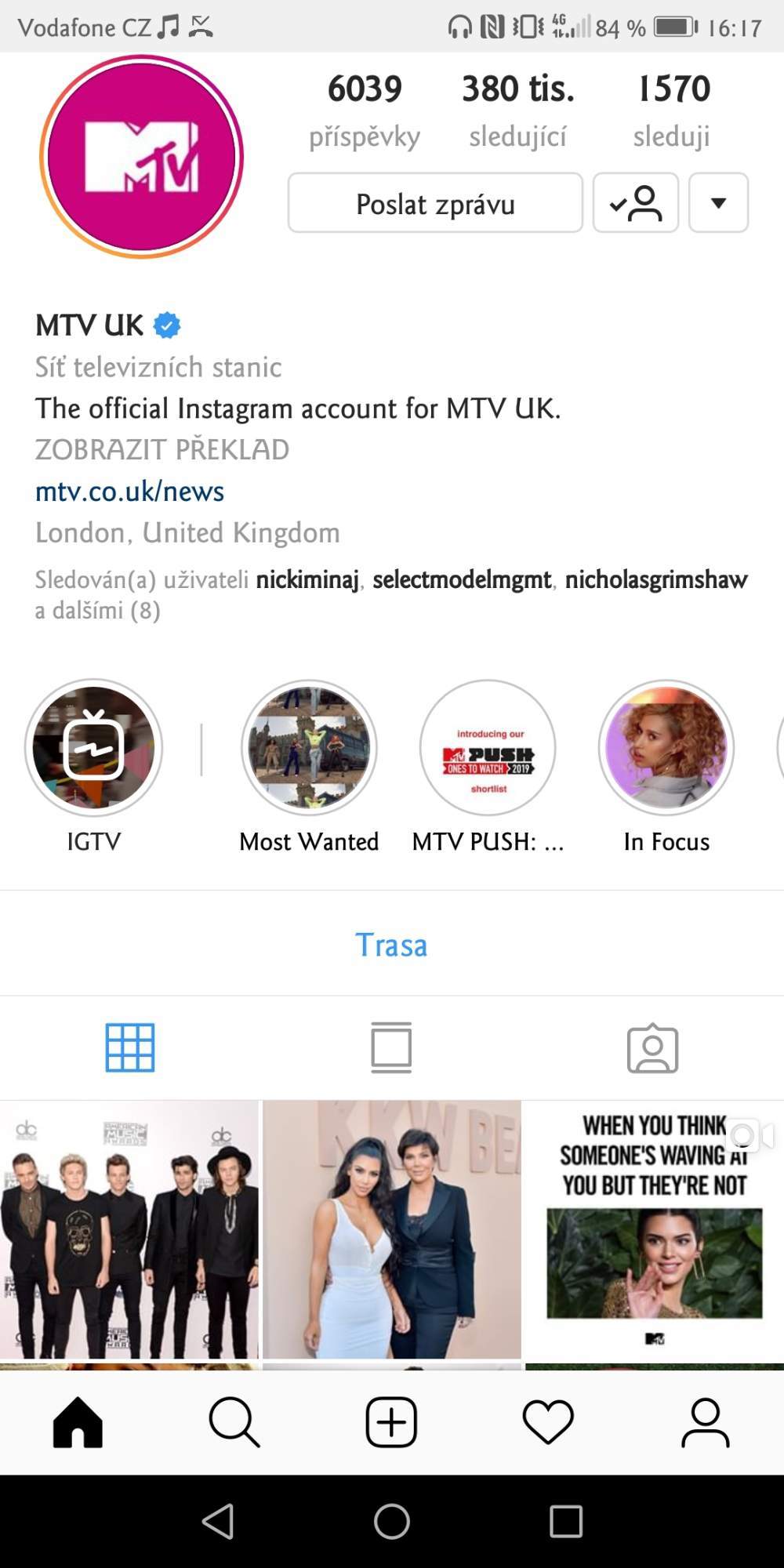This screenshot has height=1568, width=784.
Task: Create a new post with plus icon
Action: click(x=391, y=1421)
